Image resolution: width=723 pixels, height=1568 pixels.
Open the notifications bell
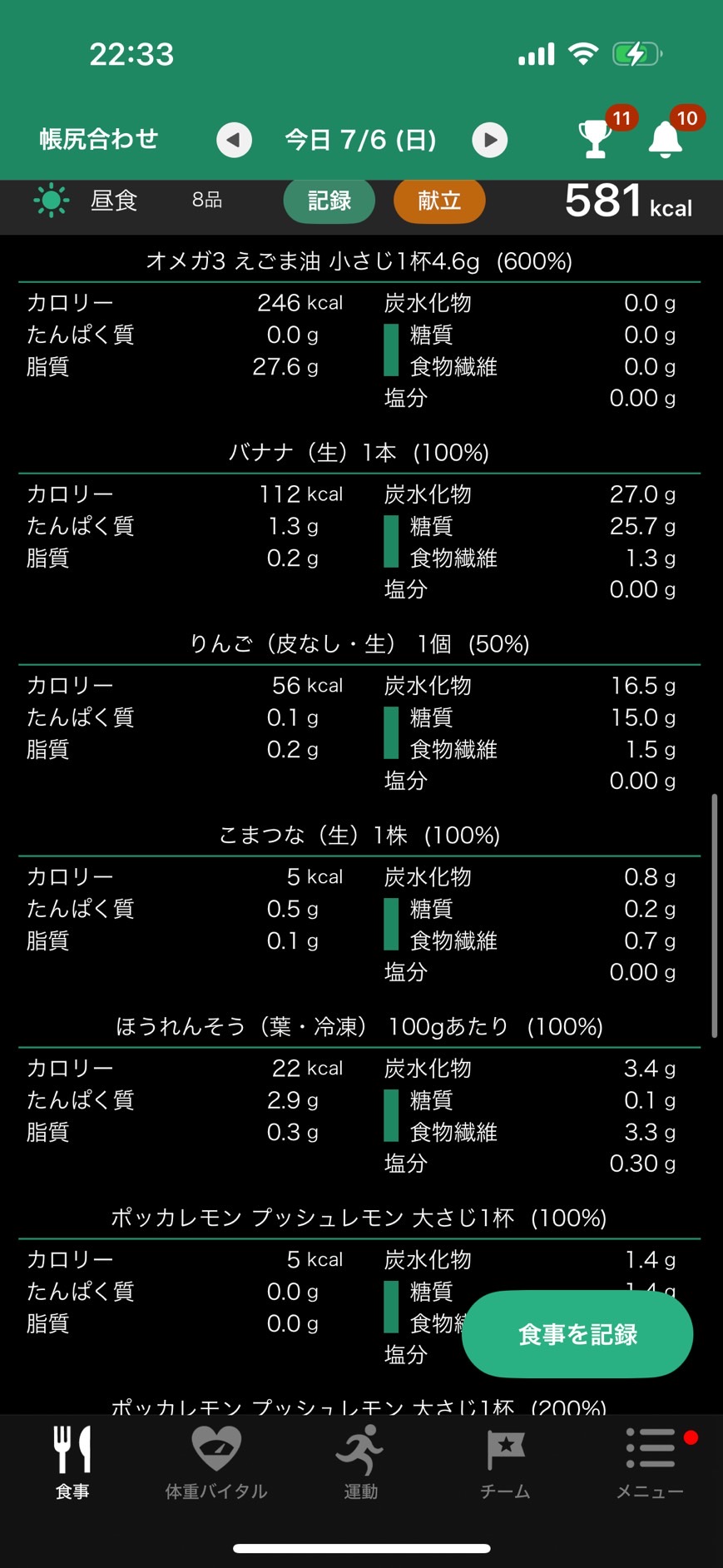(666, 139)
